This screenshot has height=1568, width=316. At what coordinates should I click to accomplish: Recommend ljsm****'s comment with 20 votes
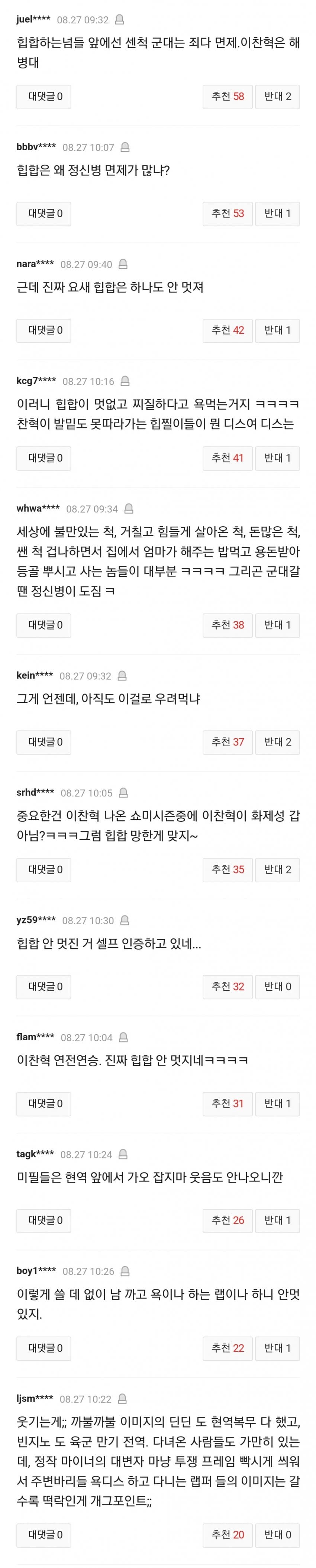click(x=227, y=1535)
